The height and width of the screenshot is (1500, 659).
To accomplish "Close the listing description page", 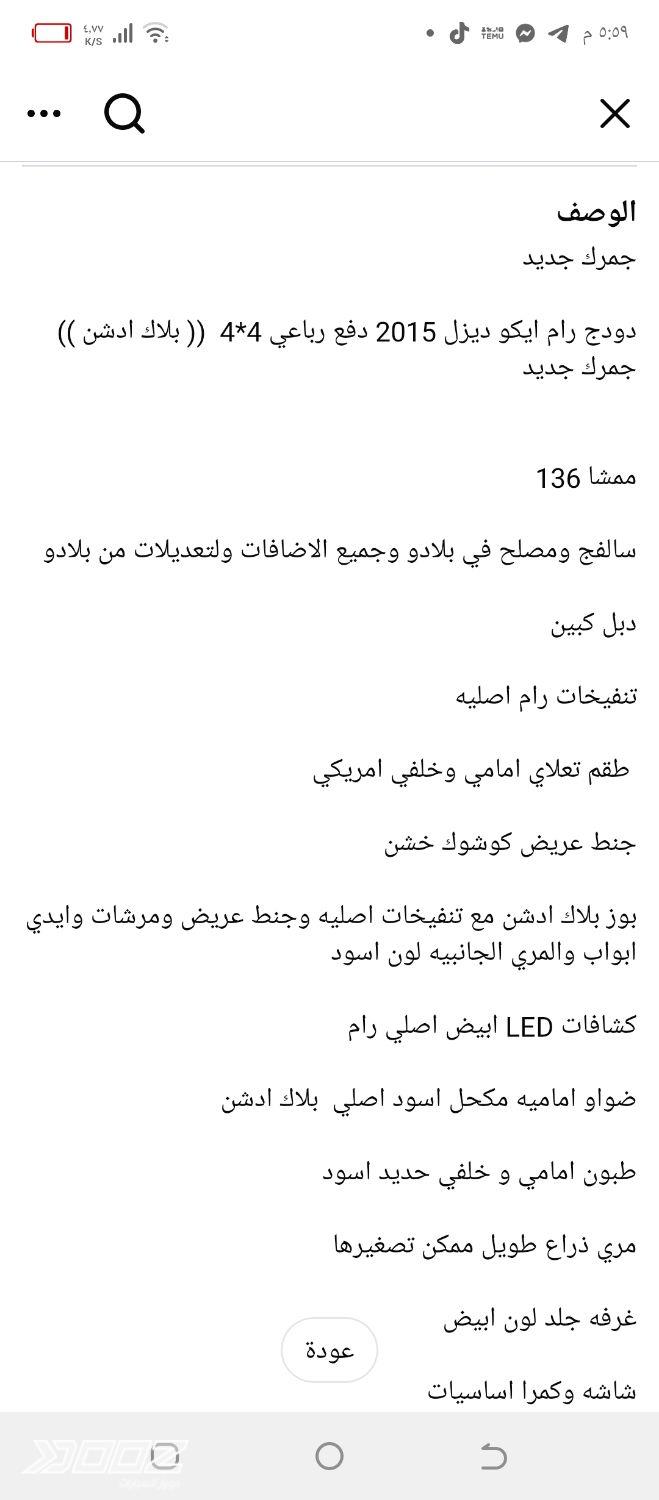I will tap(614, 115).
